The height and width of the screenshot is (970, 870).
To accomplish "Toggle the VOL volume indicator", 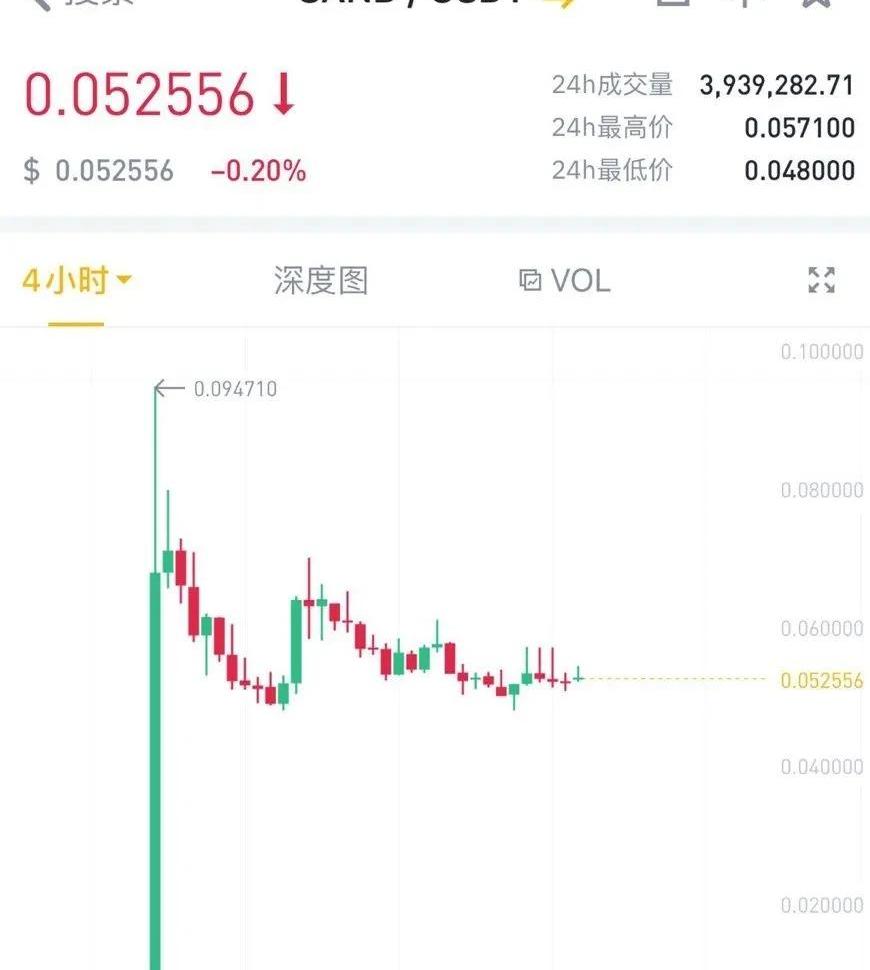I will pos(565,281).
